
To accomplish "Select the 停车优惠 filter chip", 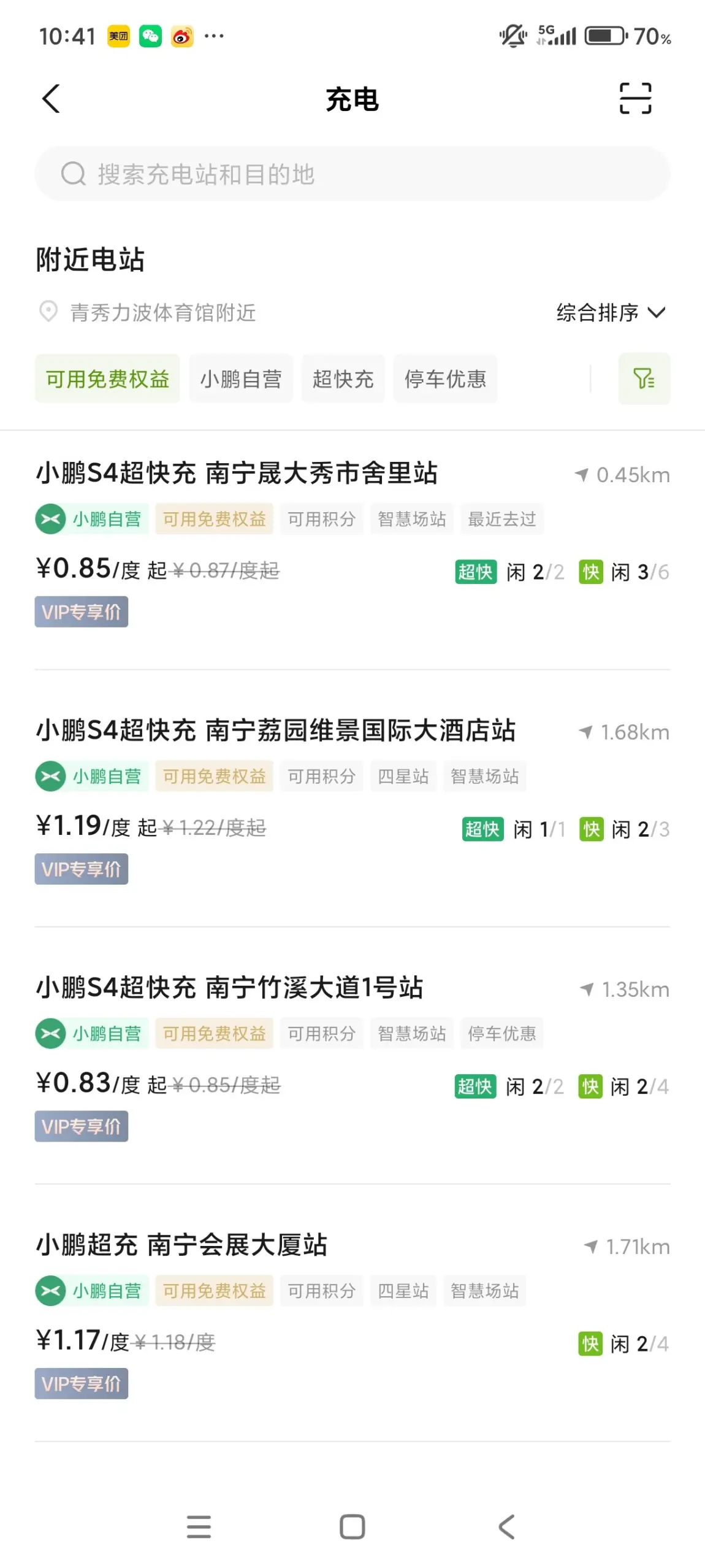I will tap(445, 379).
